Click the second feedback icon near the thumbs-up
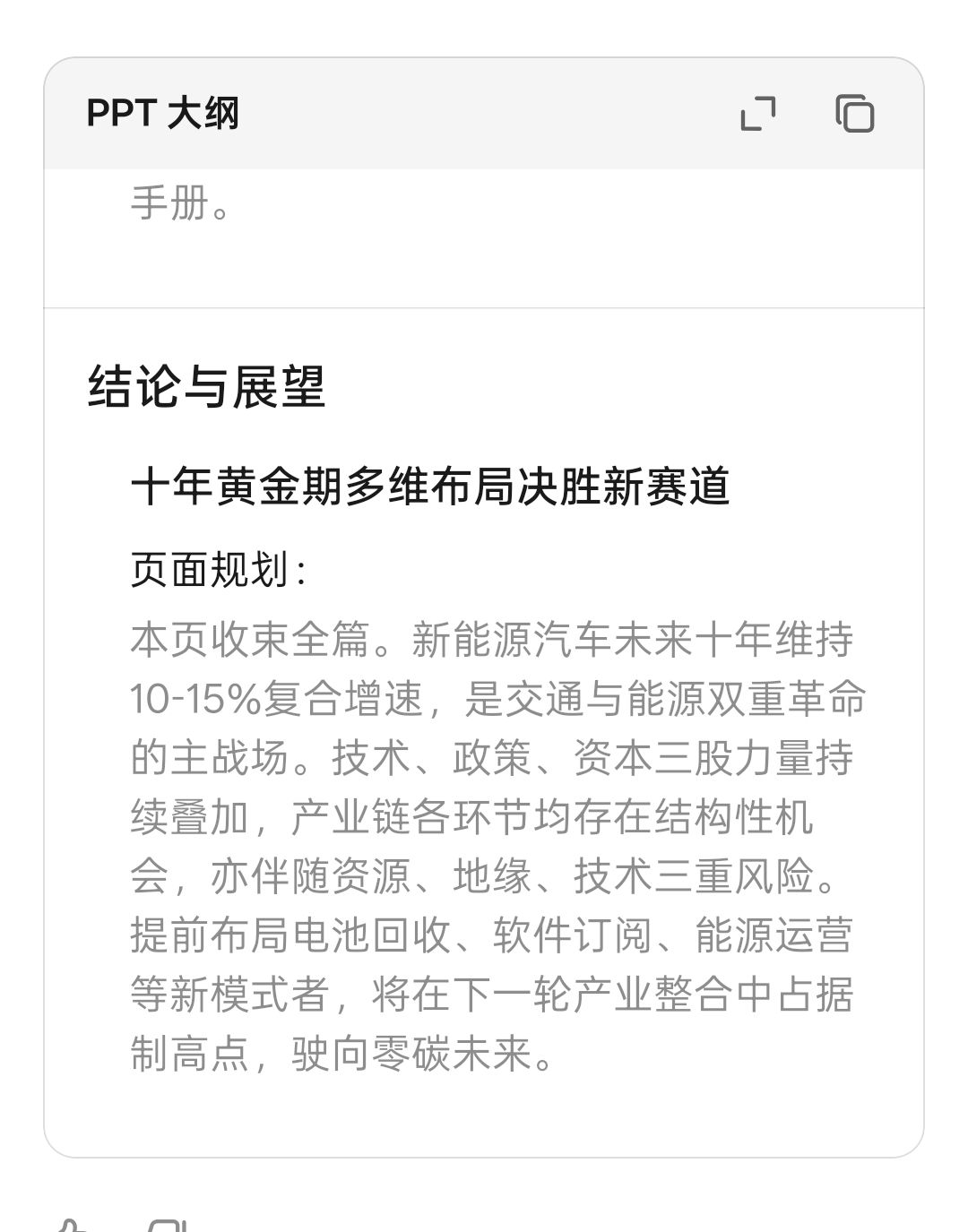968x1232 pixels. (x=161, y=1223)
